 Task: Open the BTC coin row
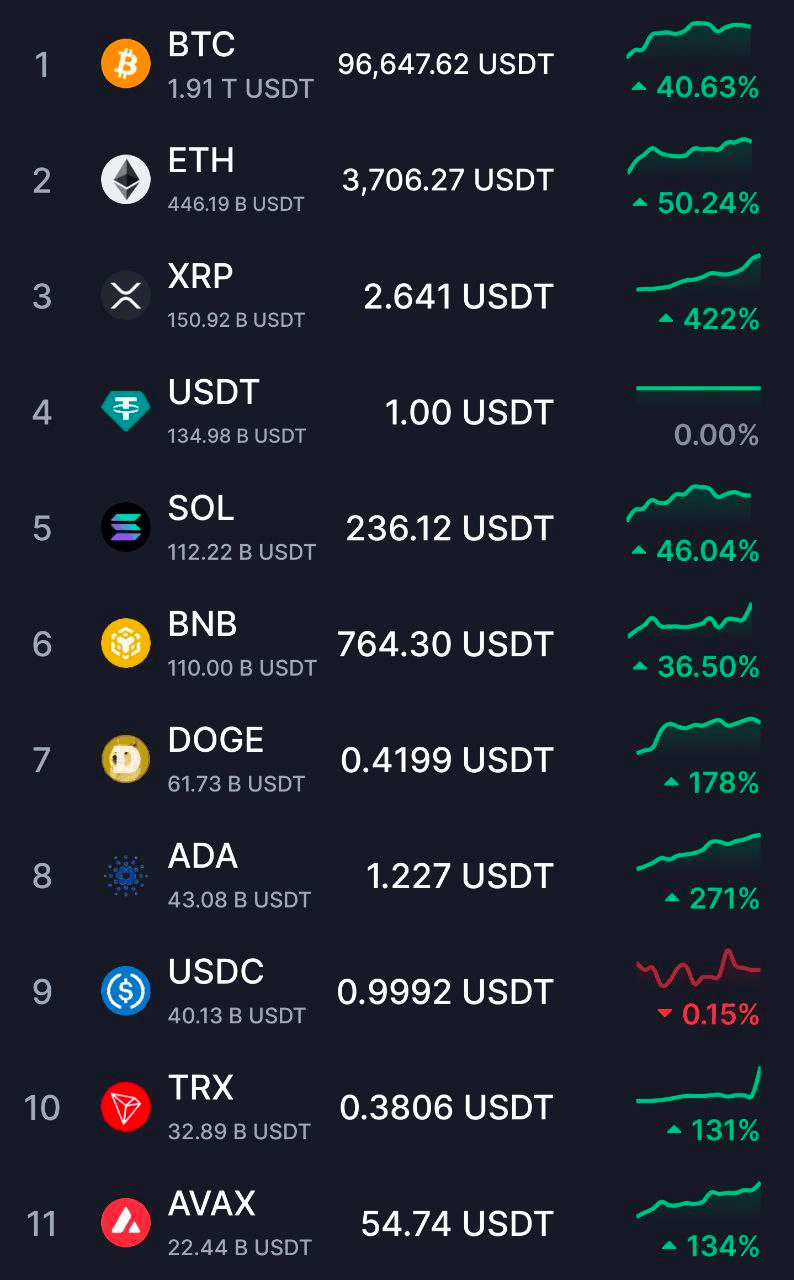click(x=397, y=65)
